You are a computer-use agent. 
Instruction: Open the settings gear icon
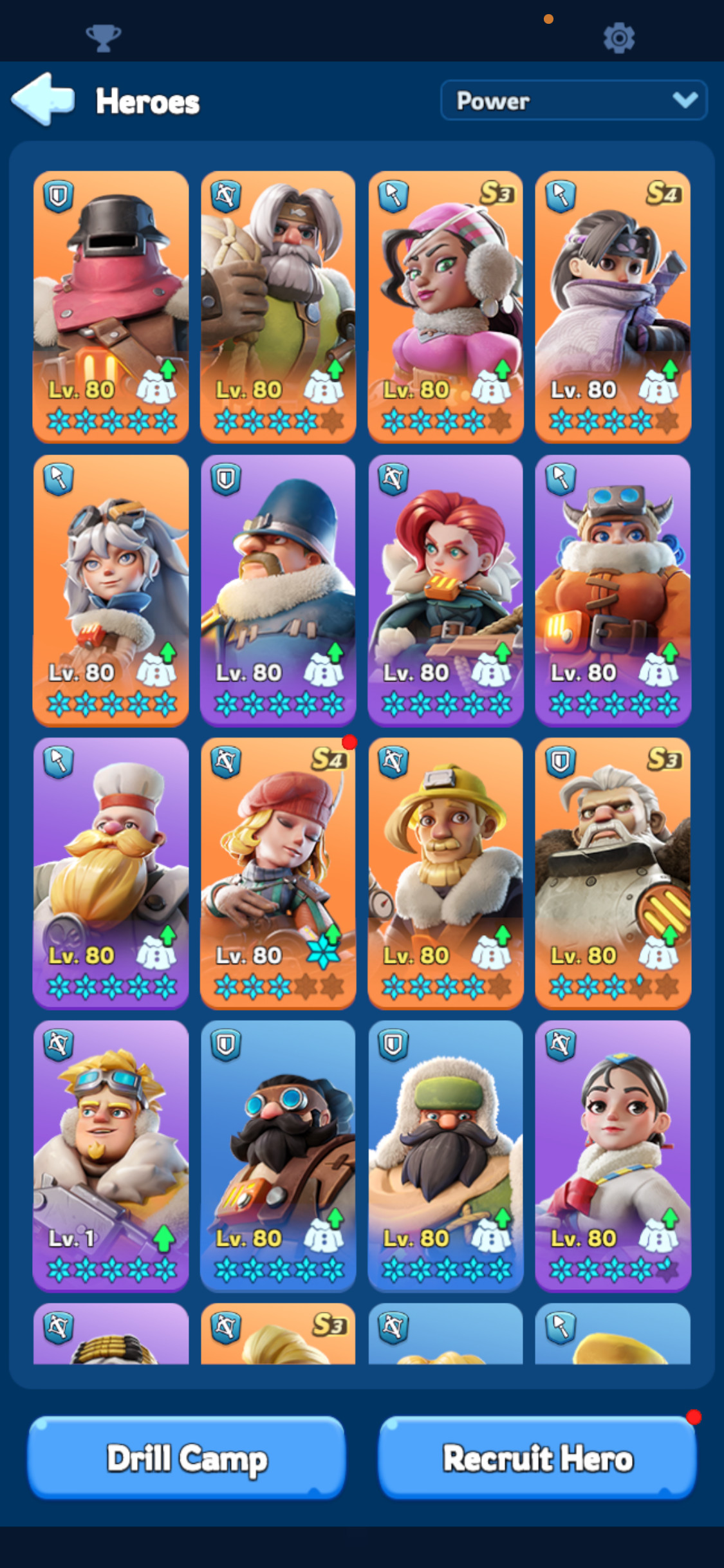click(x=618, y=38)
